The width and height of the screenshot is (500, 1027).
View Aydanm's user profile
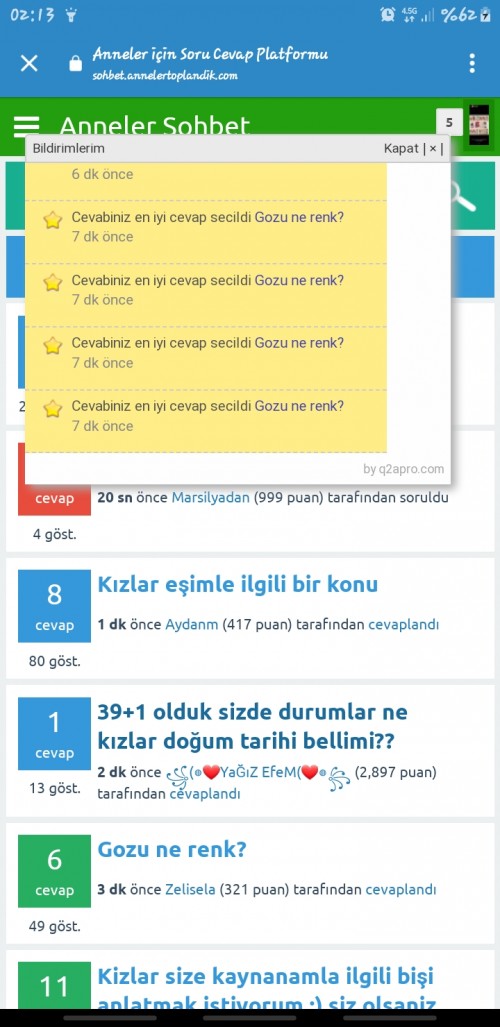(x=191, y=625)
